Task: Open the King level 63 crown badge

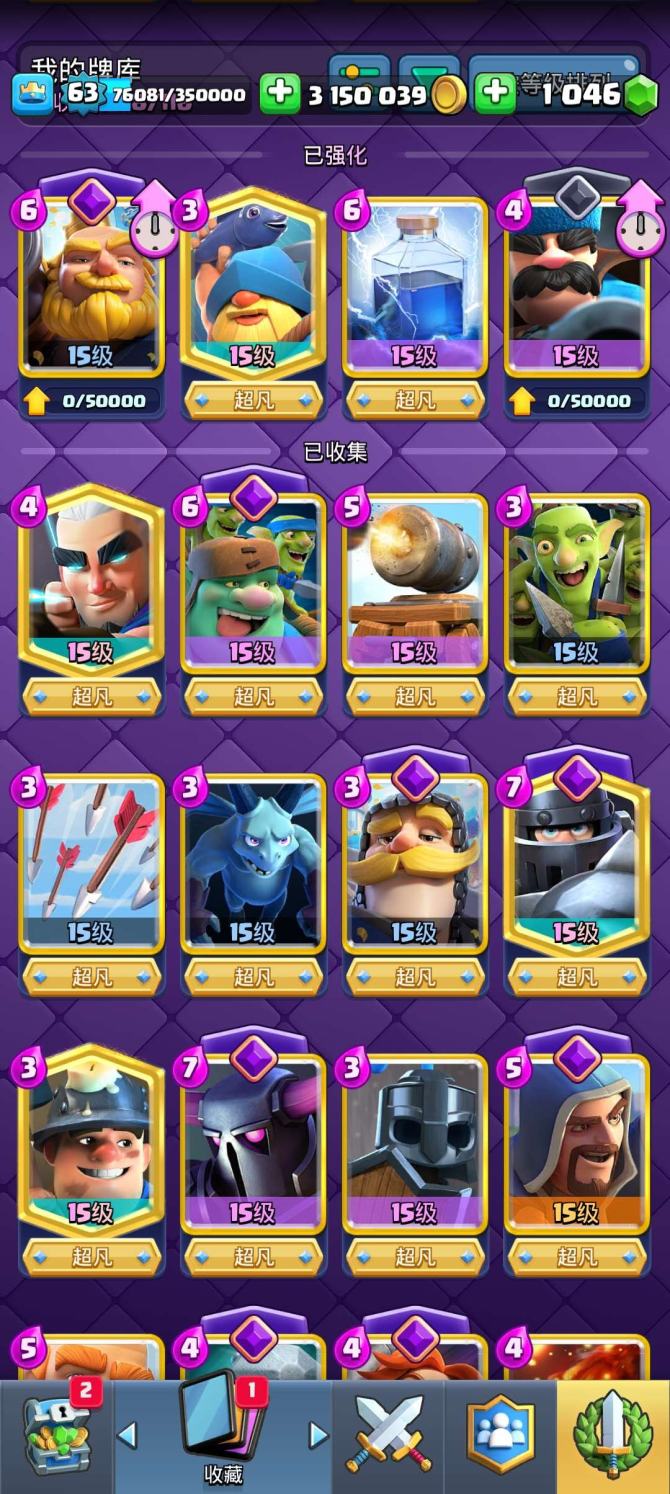Action: (x=32, y=95)
